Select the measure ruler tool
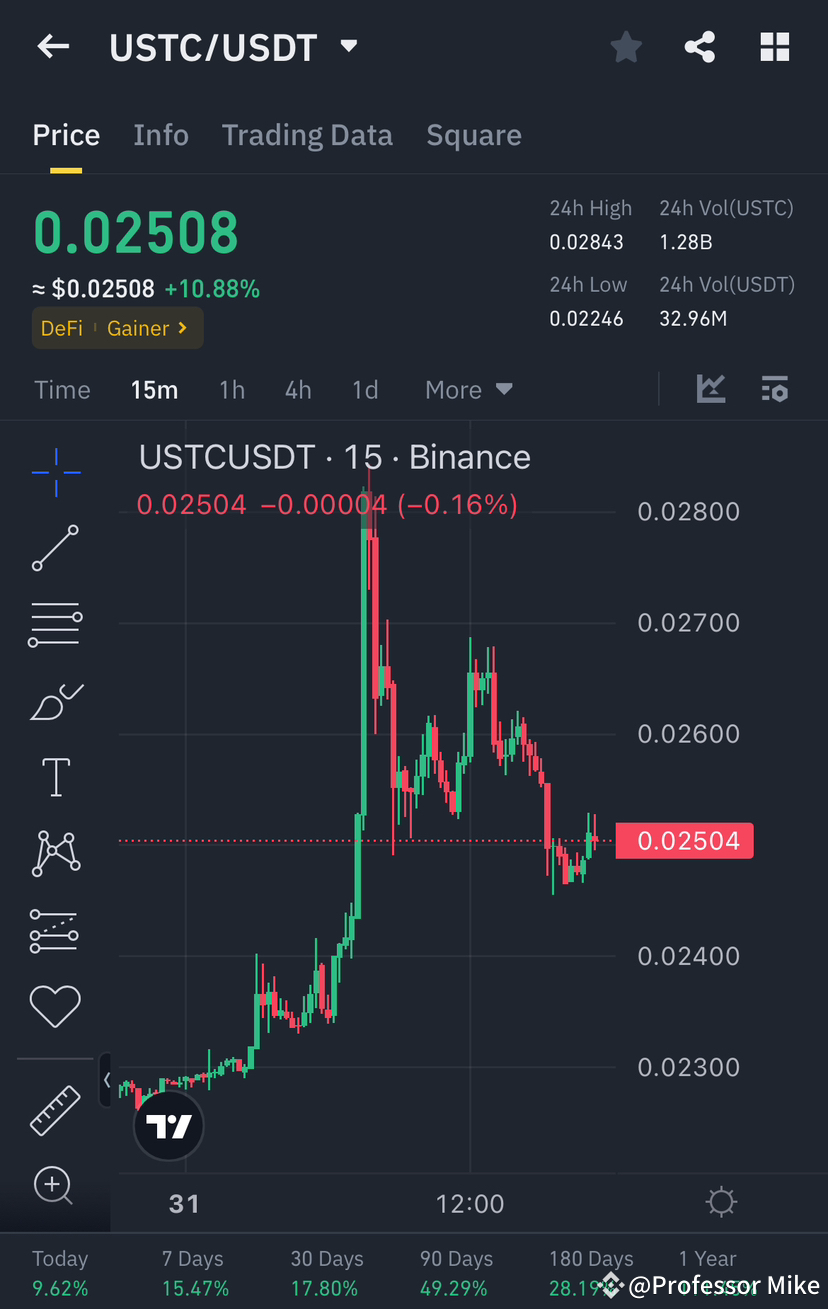The height and width of the screenshot is (1309, 828). click(55, 1110)
